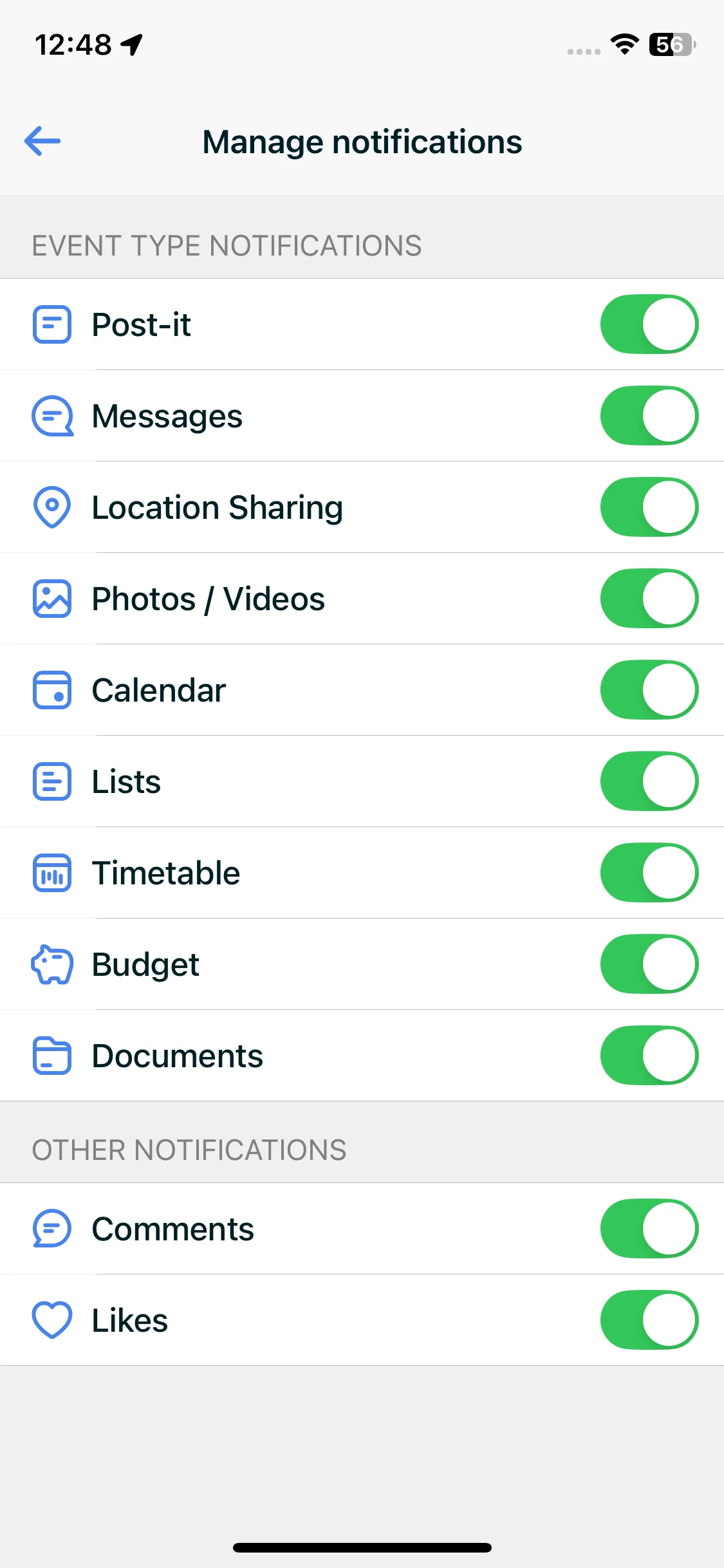Disable Comments notifications
This screenshot has height=1568, width=724.
click(649, 1229)
